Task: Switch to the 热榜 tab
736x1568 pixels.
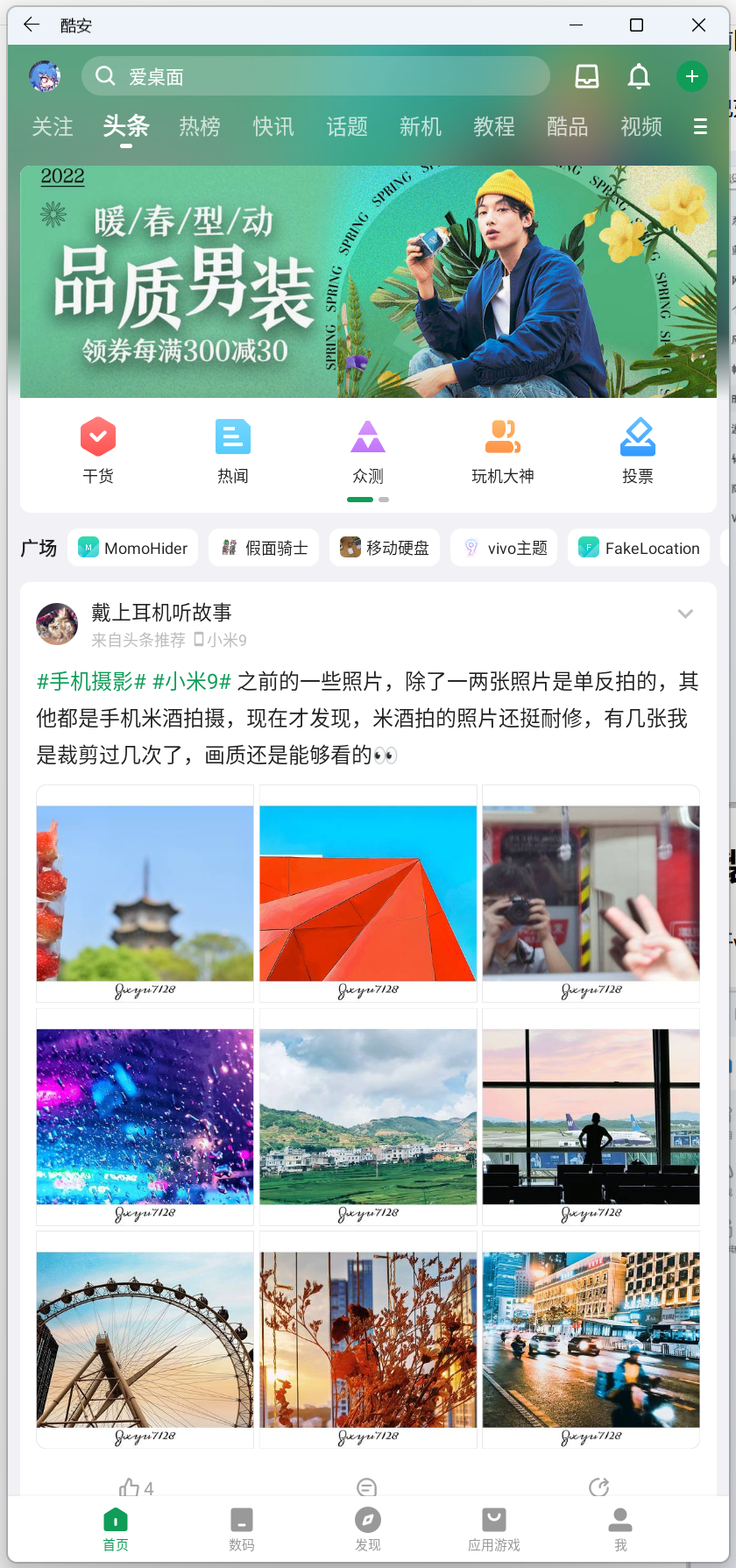Action: [x=200, y=127]
